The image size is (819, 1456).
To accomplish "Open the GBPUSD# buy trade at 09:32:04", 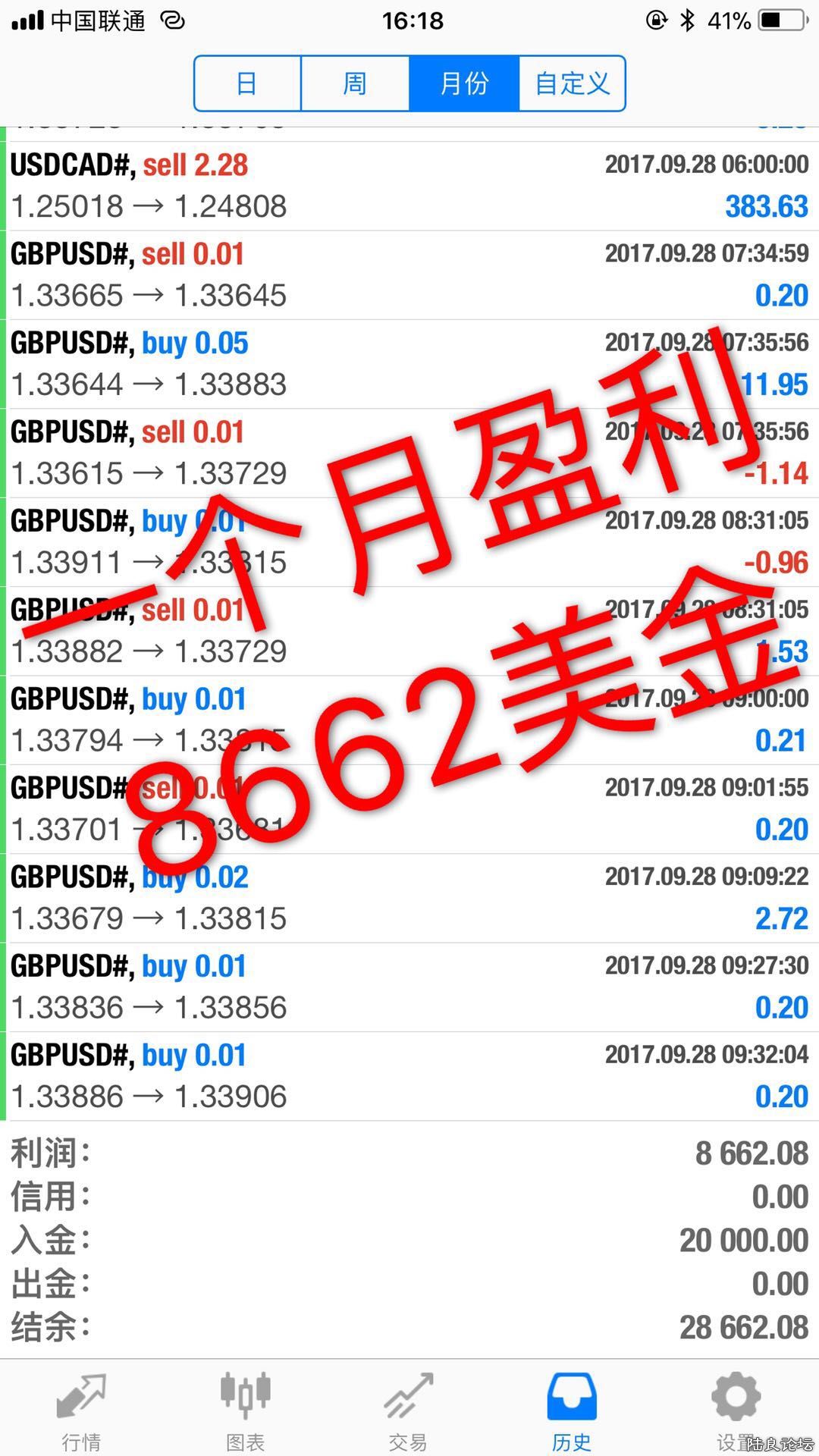I will coord(409,1075).
